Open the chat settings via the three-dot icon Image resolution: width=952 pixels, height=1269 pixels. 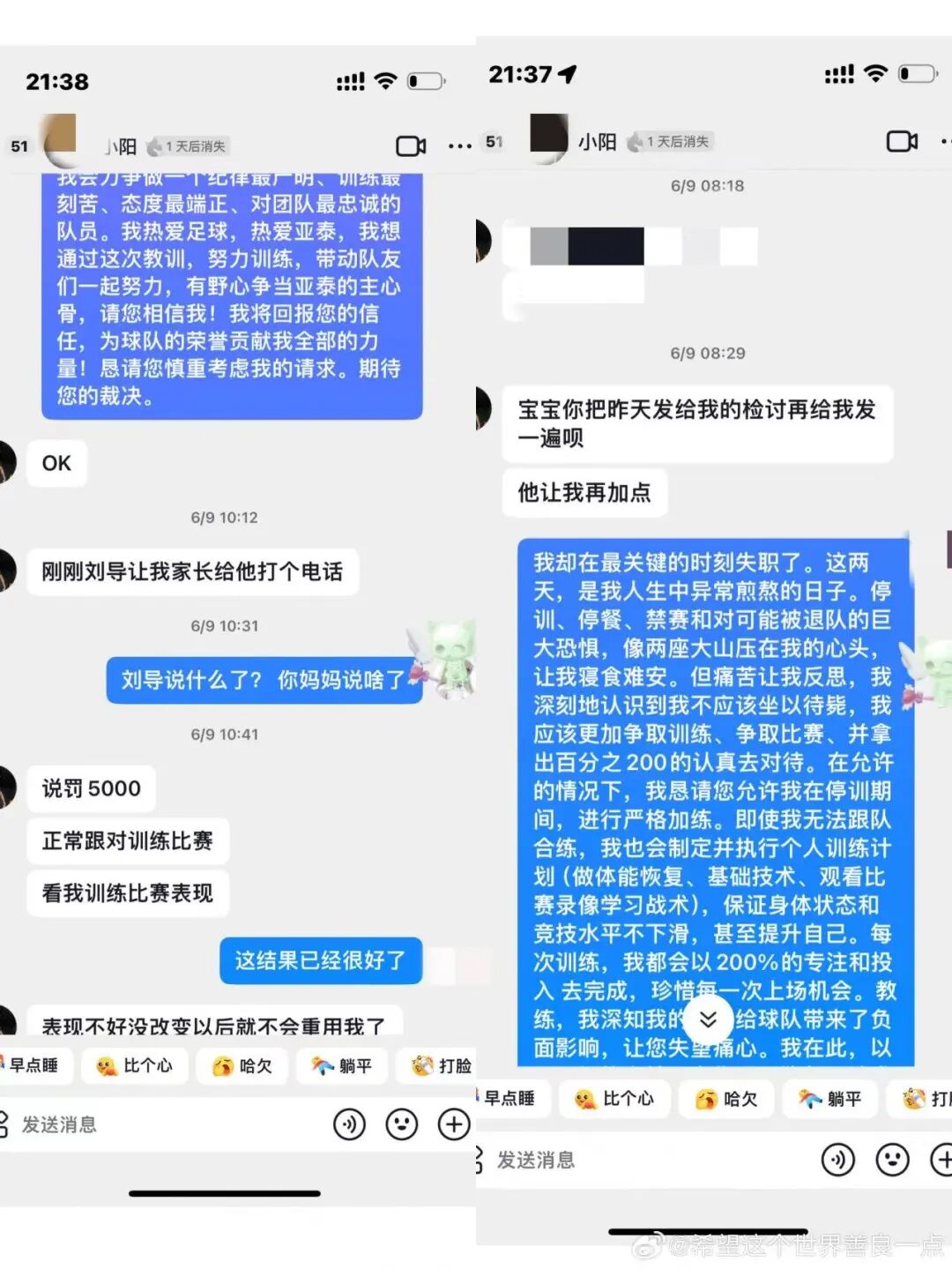(x=459, y=144)
